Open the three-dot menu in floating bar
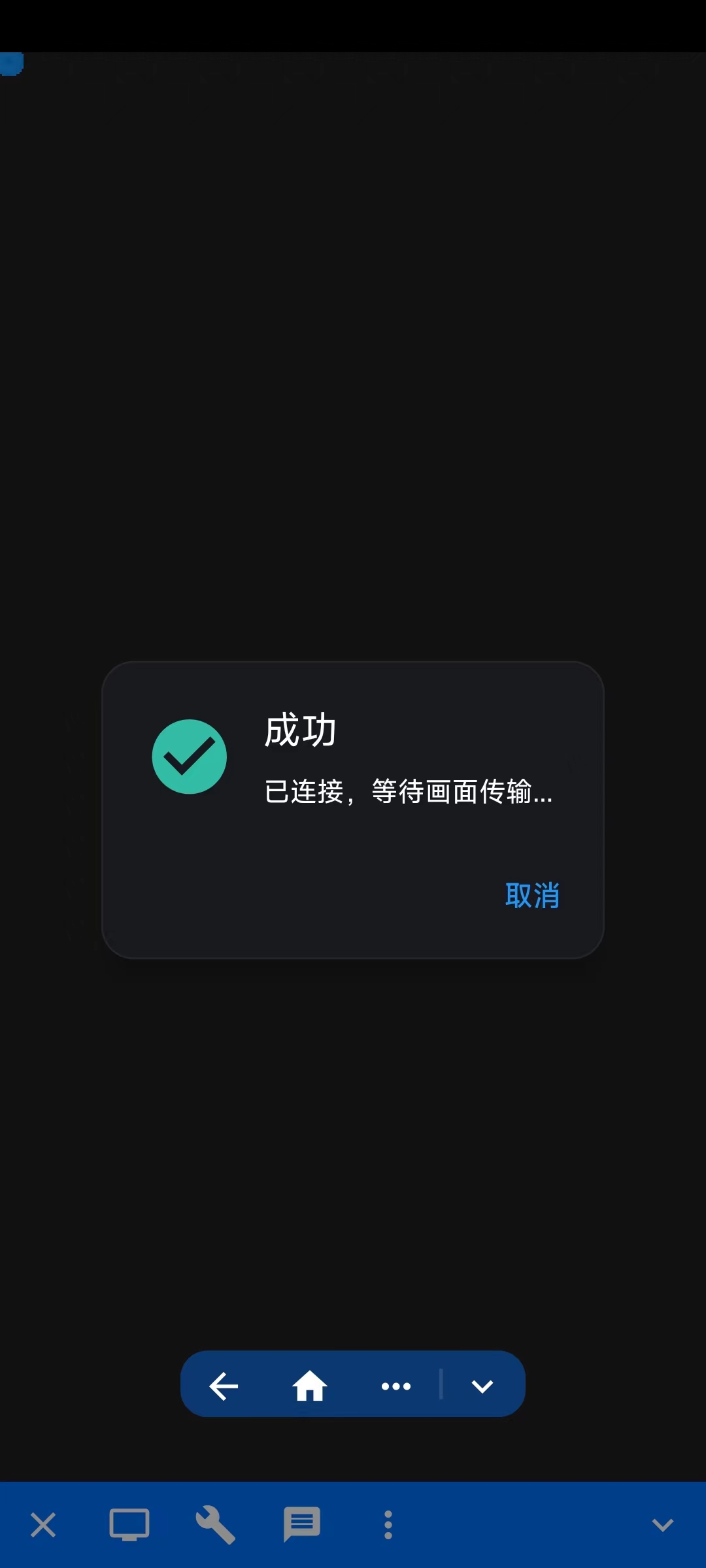The width and height of the screenshot is (706, 1568). 396,1386
